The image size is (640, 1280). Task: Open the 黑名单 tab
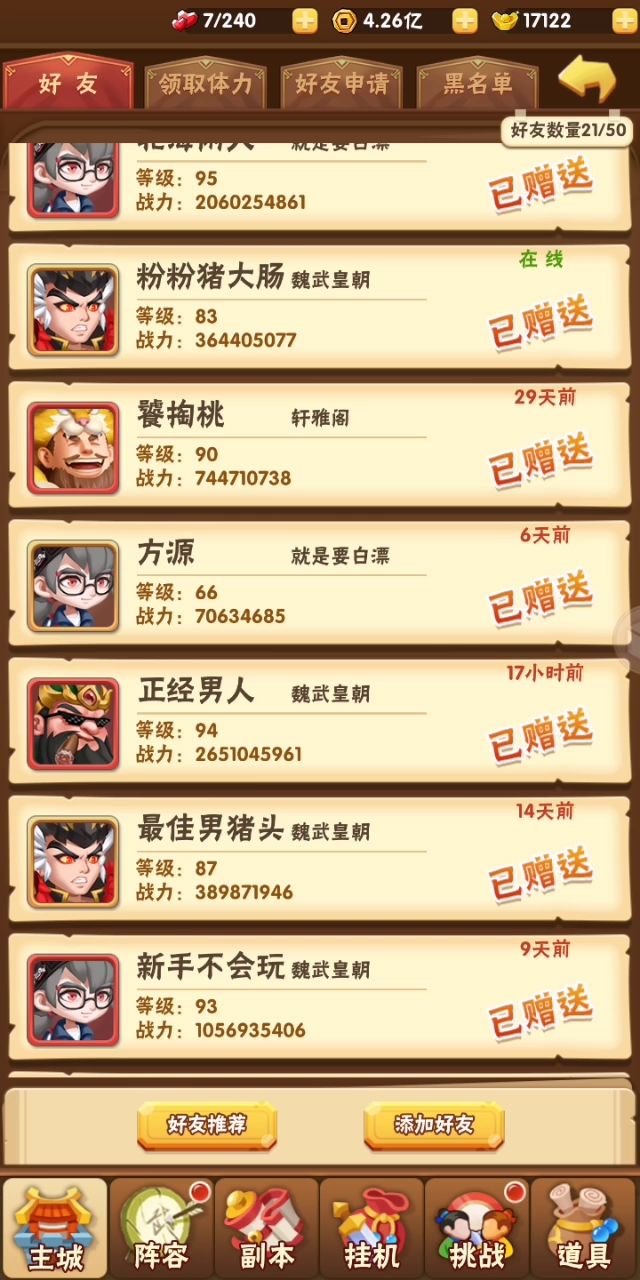477,84
